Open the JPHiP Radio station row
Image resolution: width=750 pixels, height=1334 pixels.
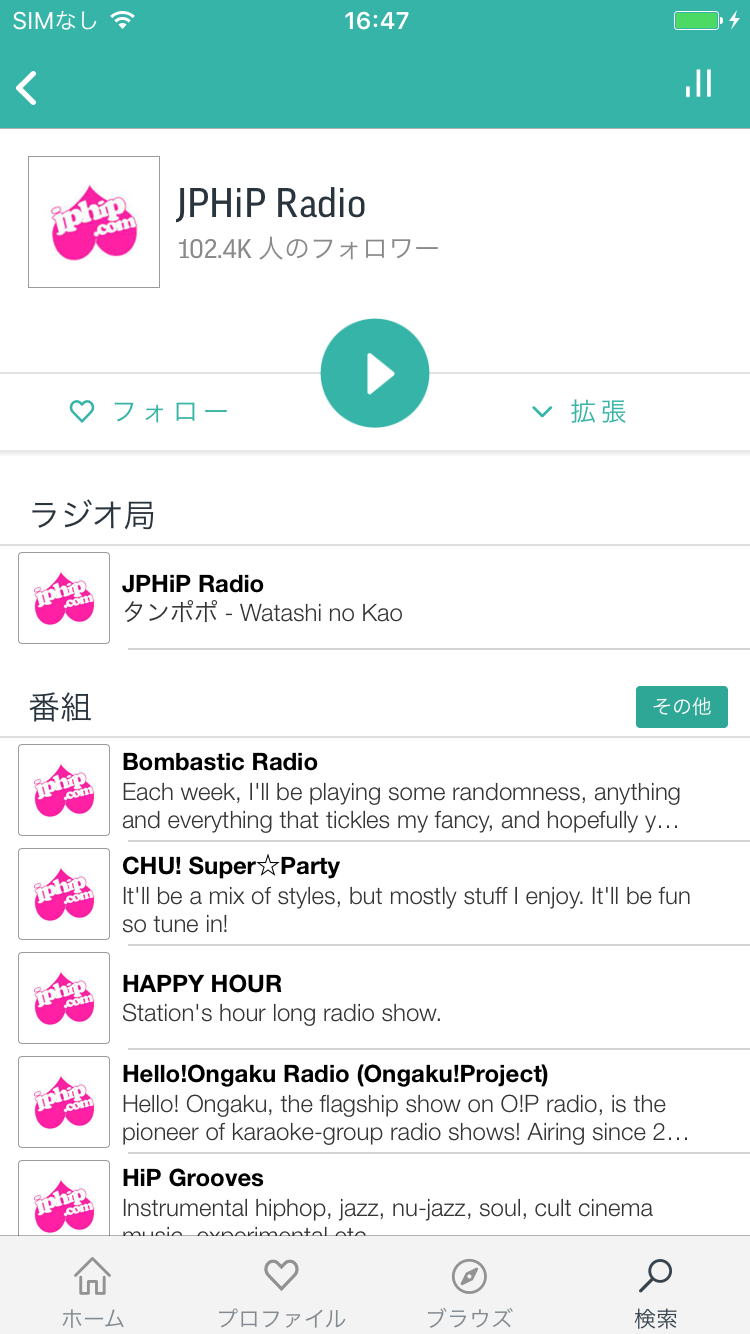coord(375,598)
